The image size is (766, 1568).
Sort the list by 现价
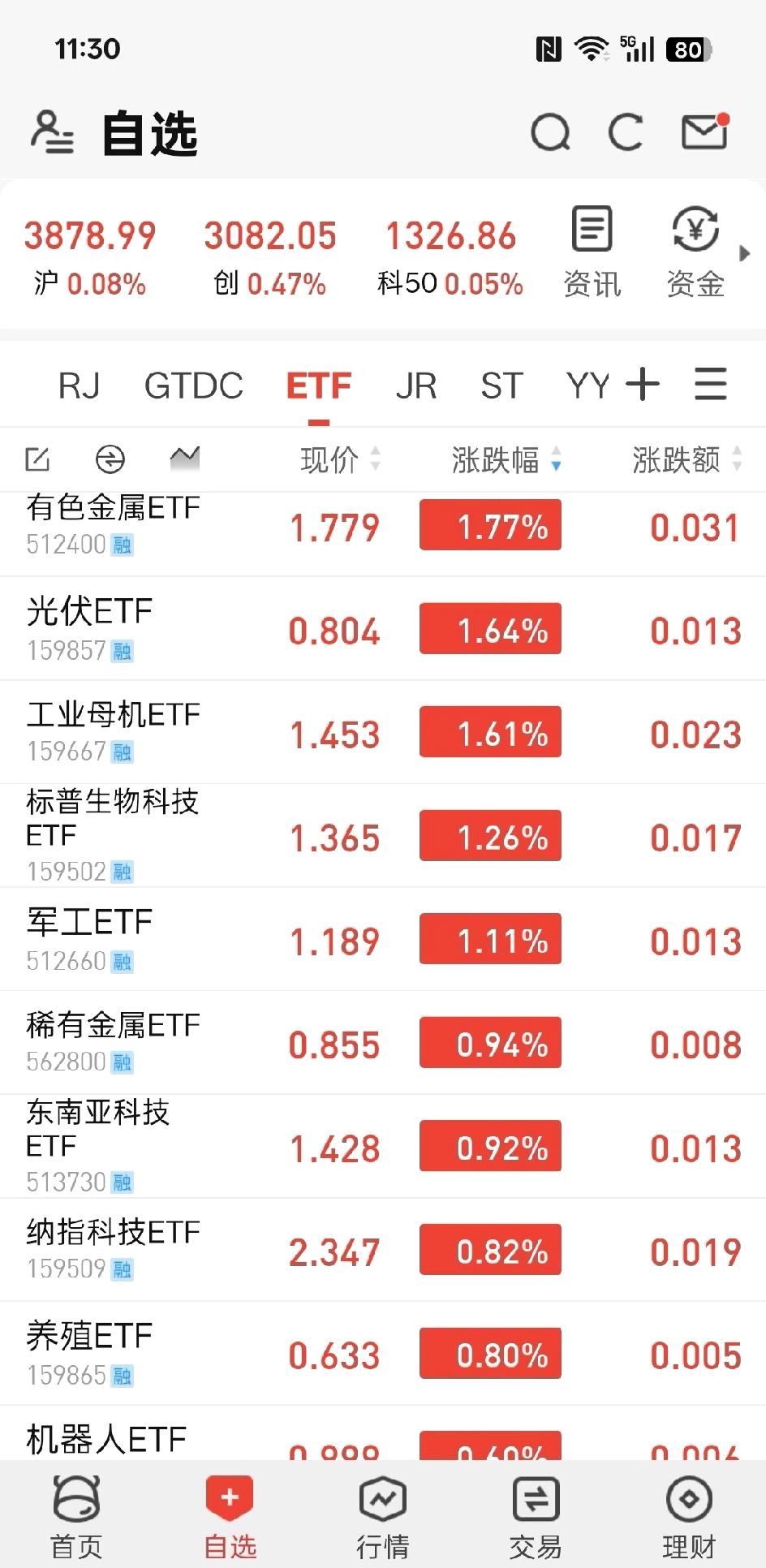(x=339, y=460)
